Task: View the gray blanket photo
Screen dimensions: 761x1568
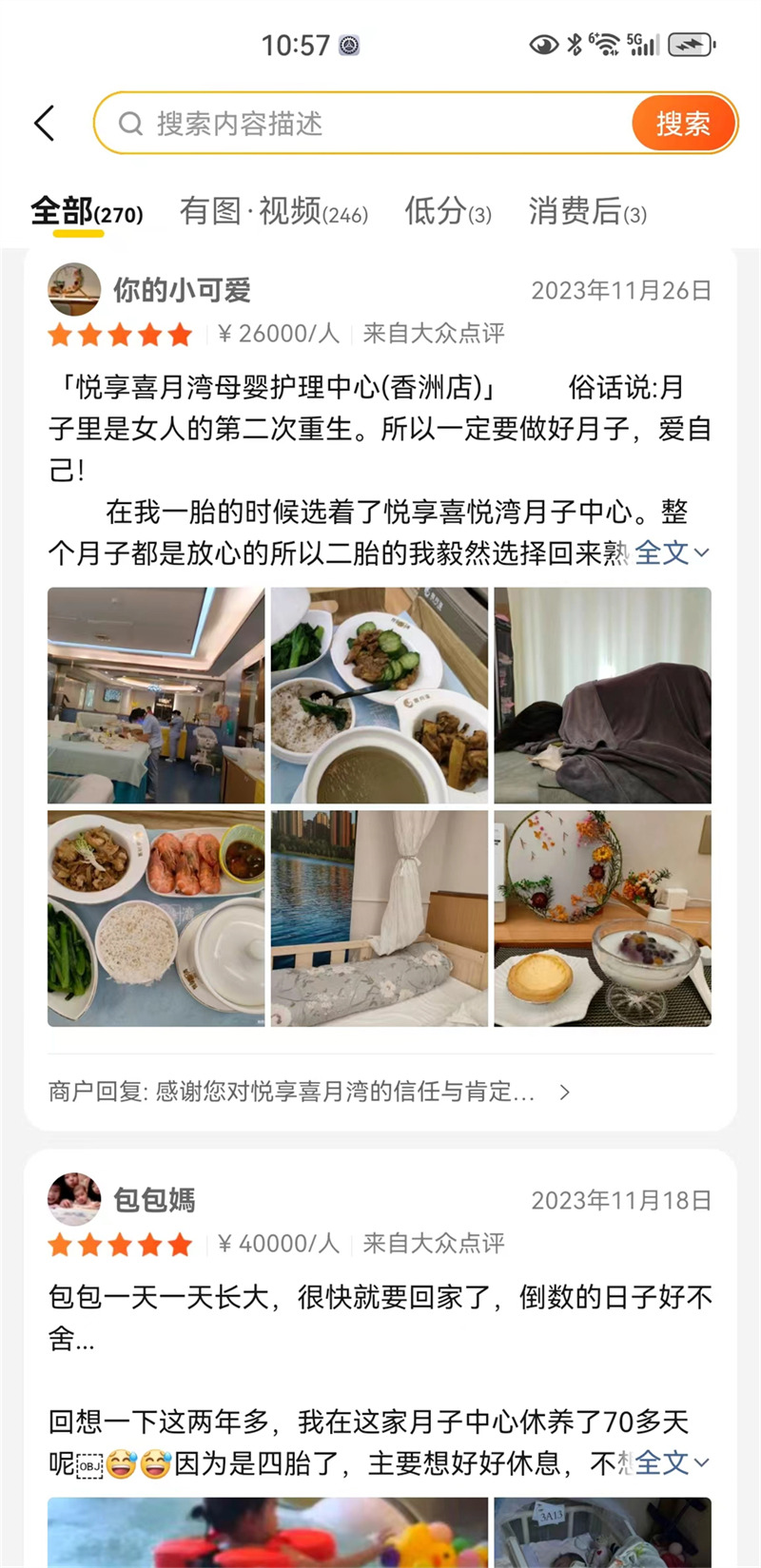Action: point(602,695)
